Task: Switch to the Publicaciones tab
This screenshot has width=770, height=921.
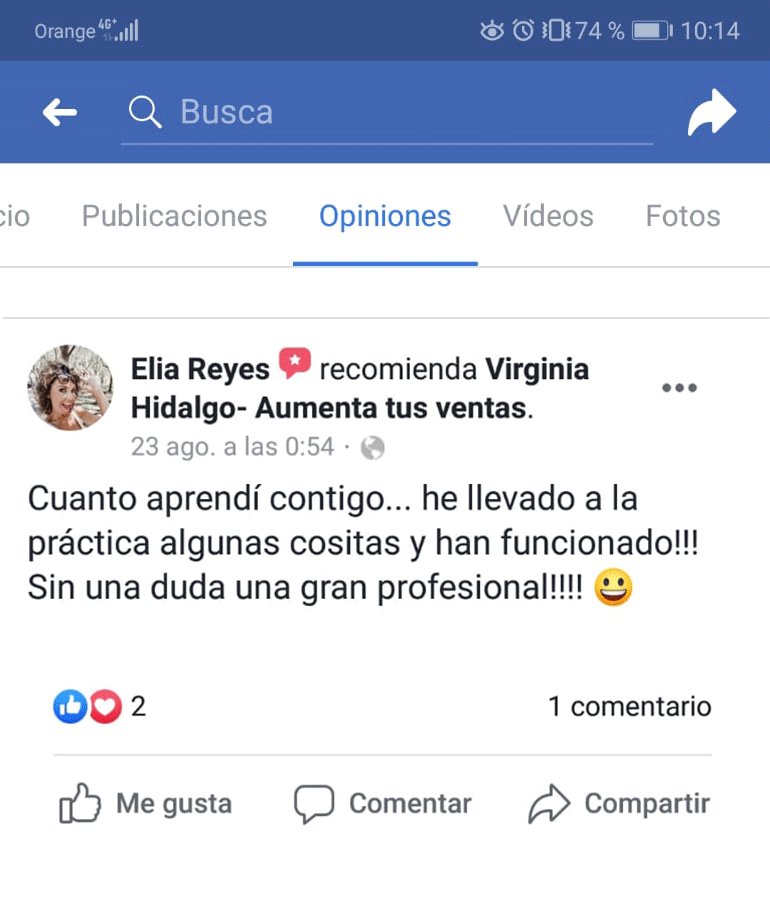Action: (x=174, y=216)
